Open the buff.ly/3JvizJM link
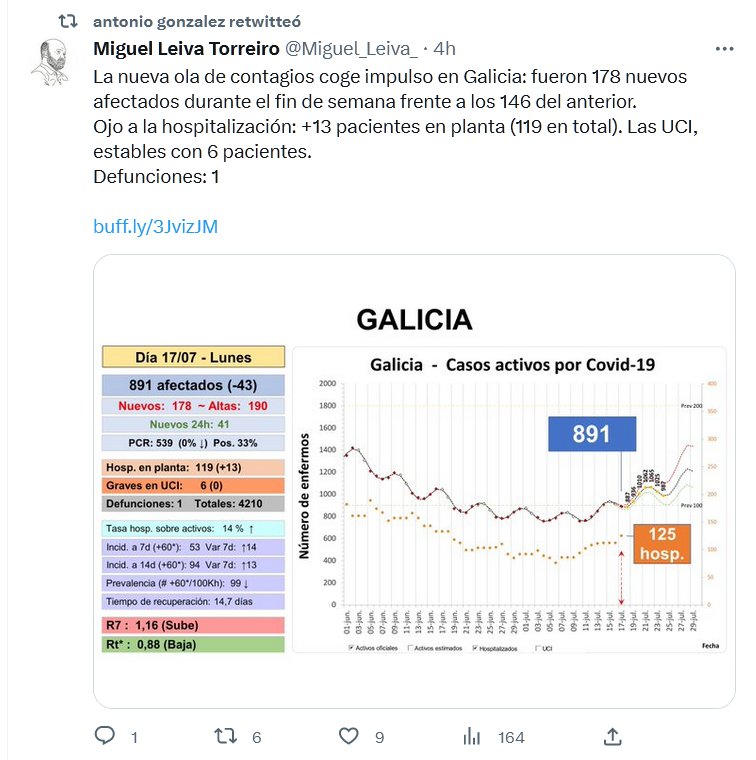 (x=155, y=226)
